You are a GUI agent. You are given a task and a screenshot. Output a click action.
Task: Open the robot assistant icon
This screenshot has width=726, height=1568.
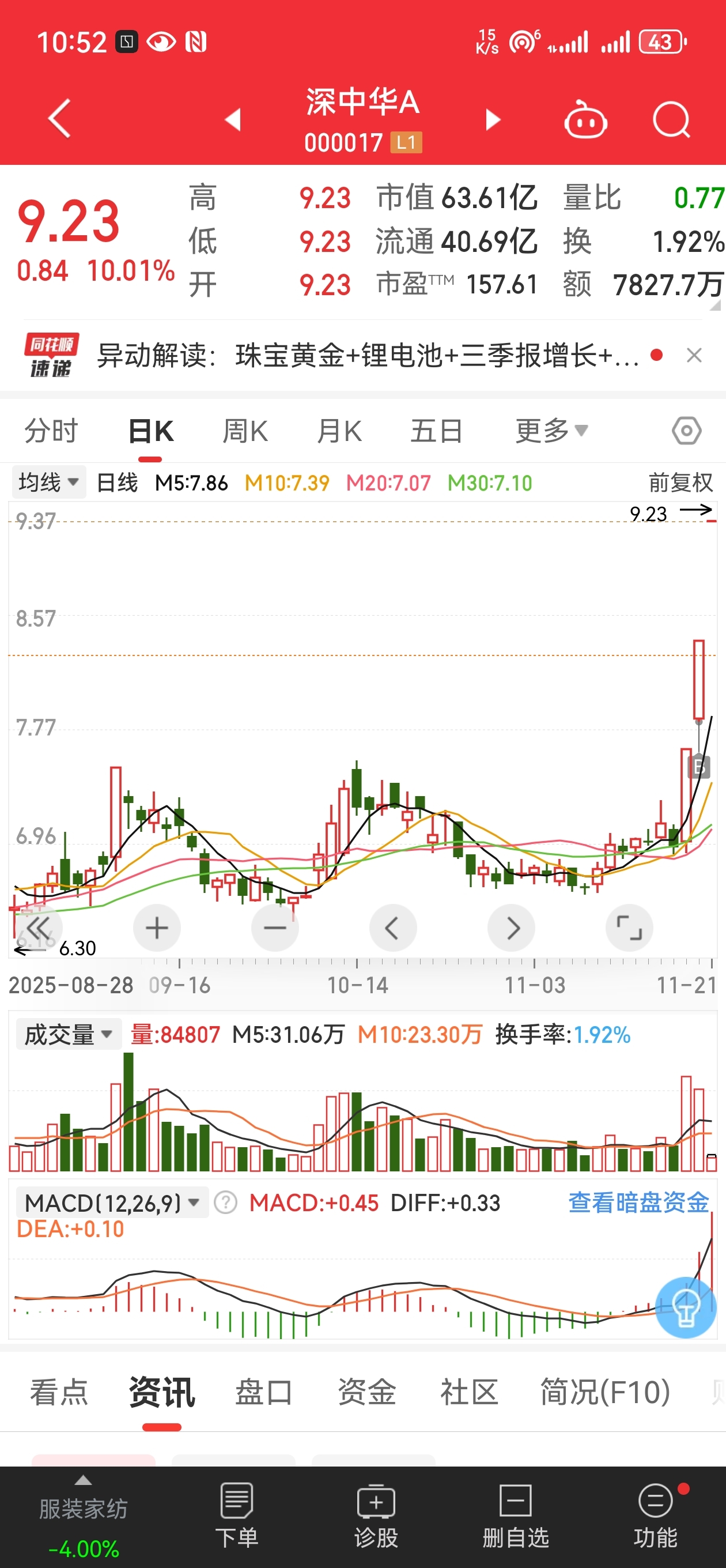tap(585, 120)
